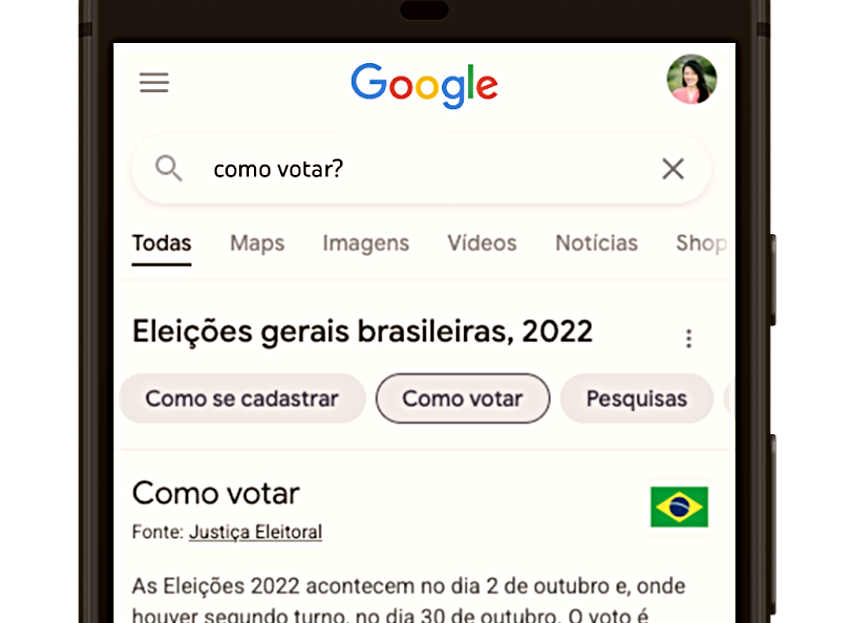Open the hamburger menu
The image size is (850, 623).
[154, 83]
